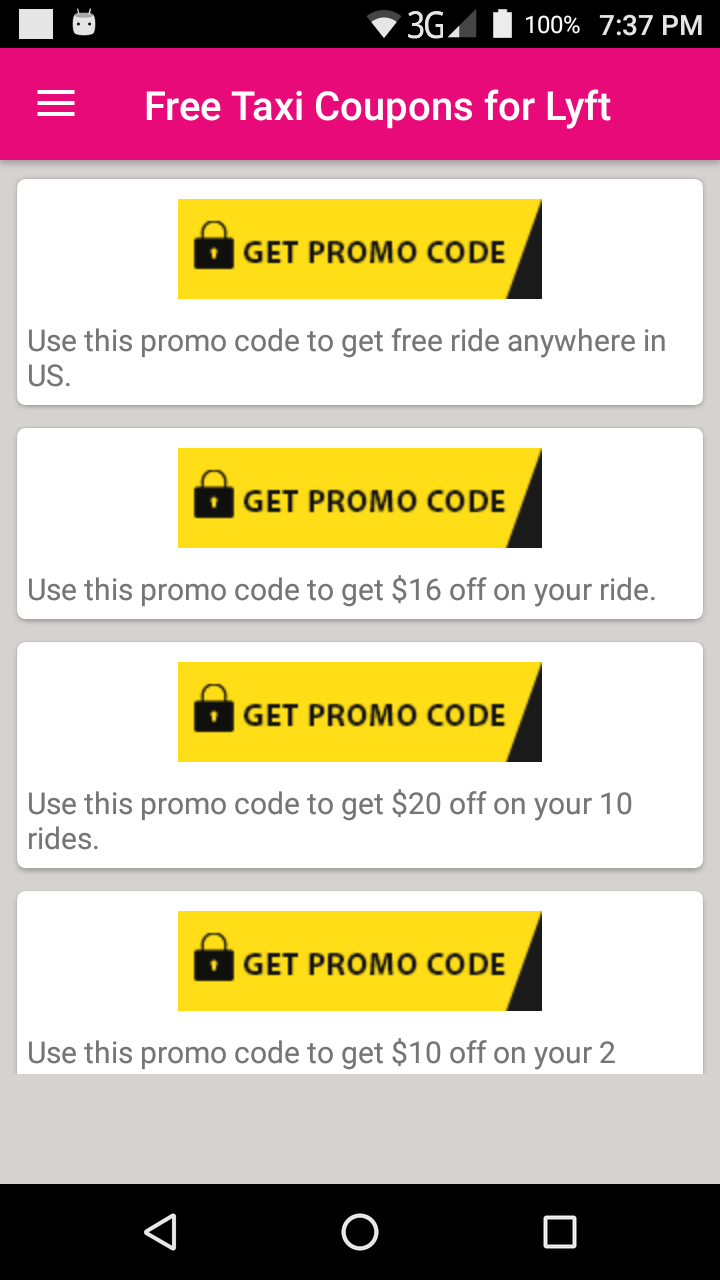This screenshot has height=1280, width=720.
Task: Return to the home screen
Action: [x=360, y=1232]
